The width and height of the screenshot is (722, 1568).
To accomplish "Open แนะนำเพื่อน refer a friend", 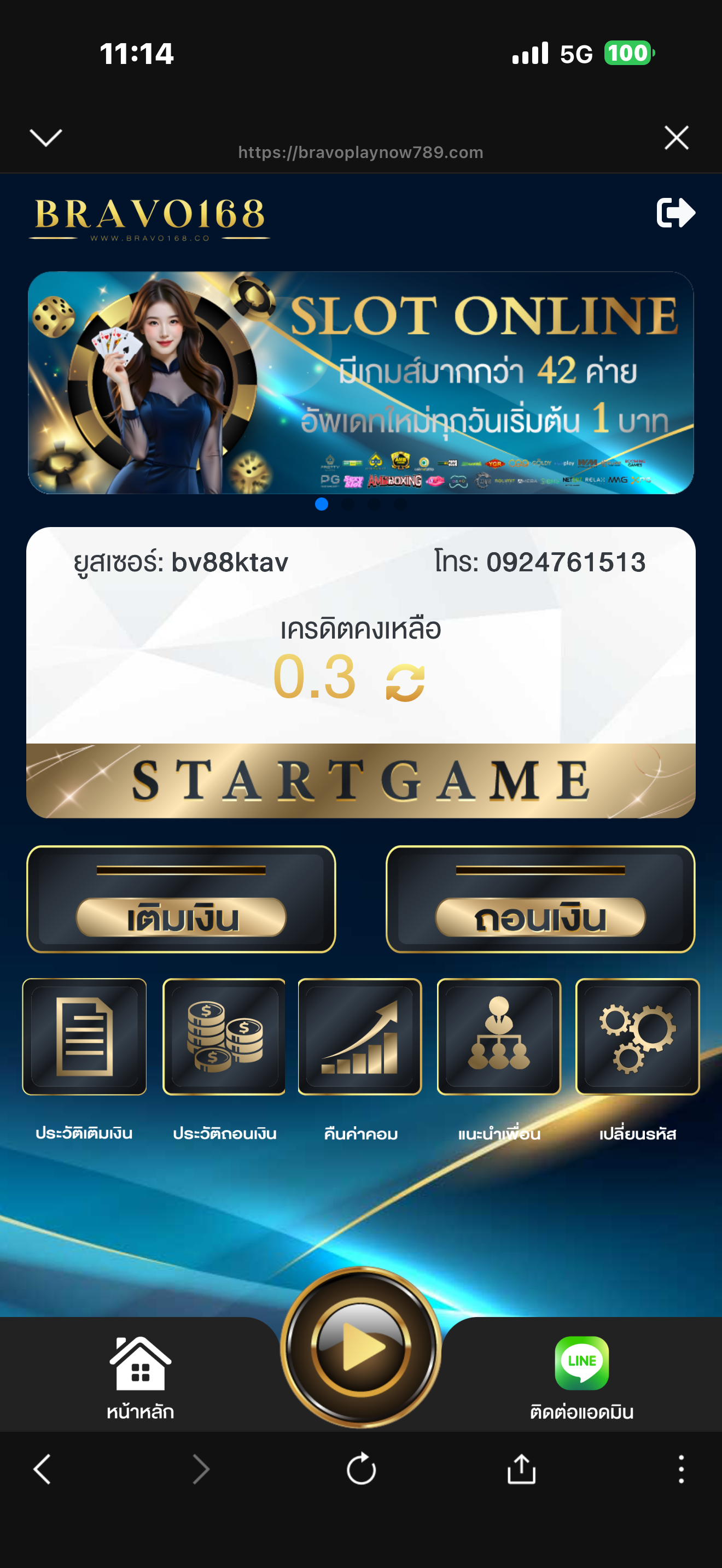I will (x=499, y=1037).
